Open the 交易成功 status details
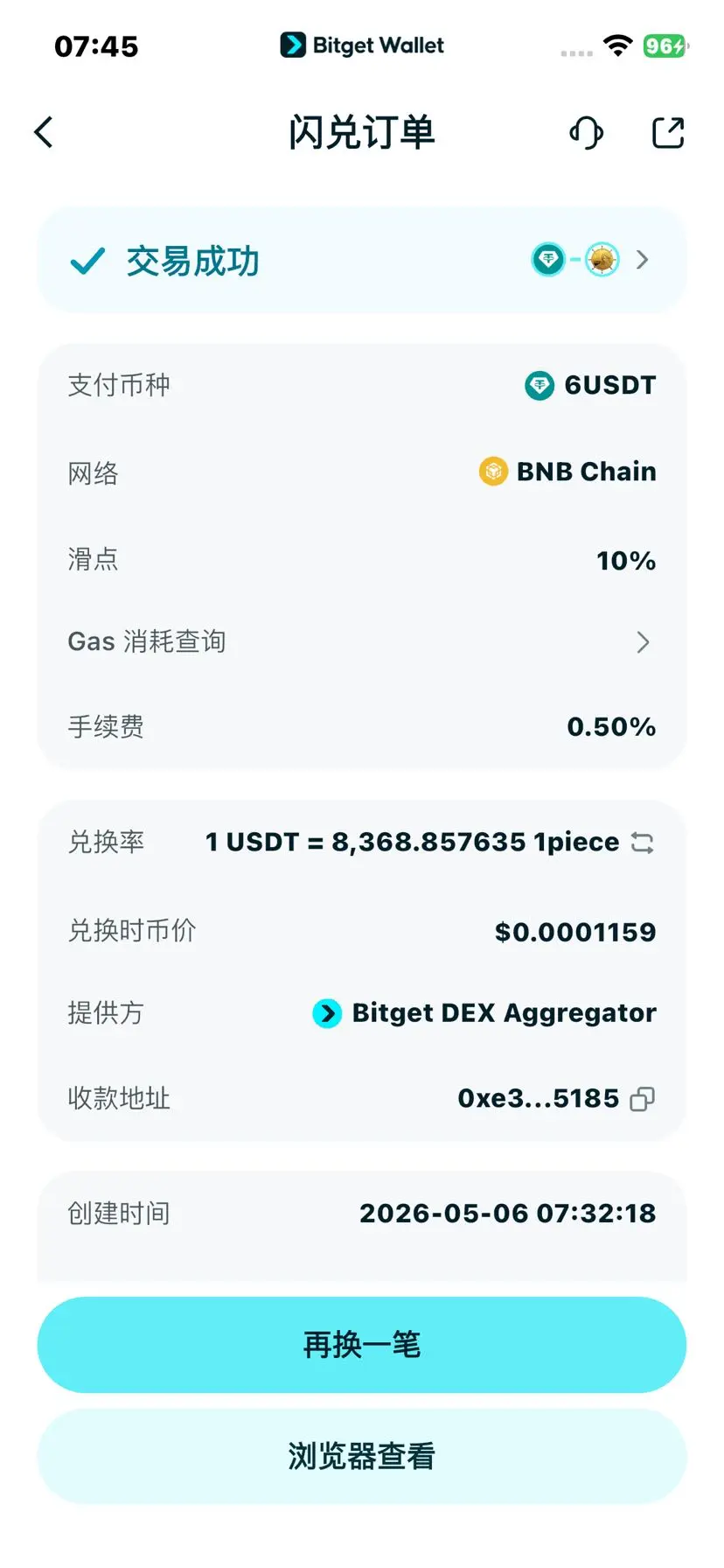Viewport: 724px width, 1568px height. pos(362,260)
